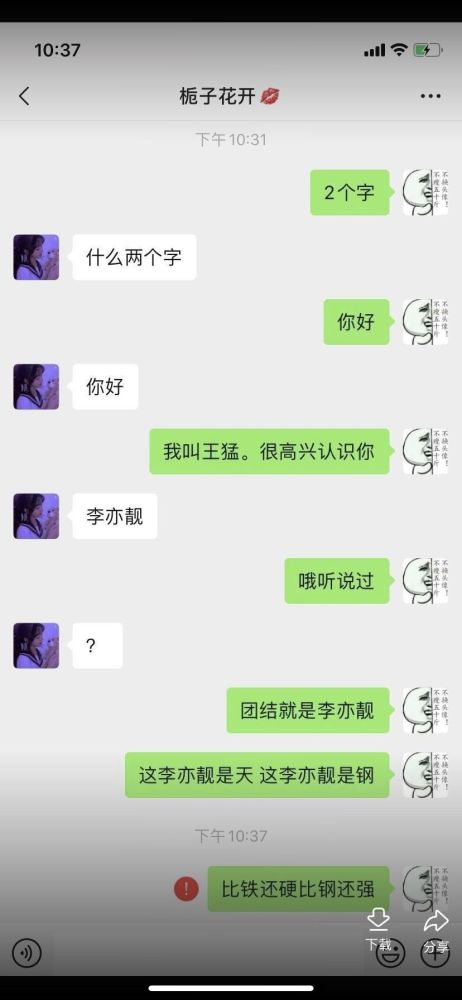The width and height of the screenshot is (462, 1000).
Task: Tap the 分享 share button
Action: (436, 930)
